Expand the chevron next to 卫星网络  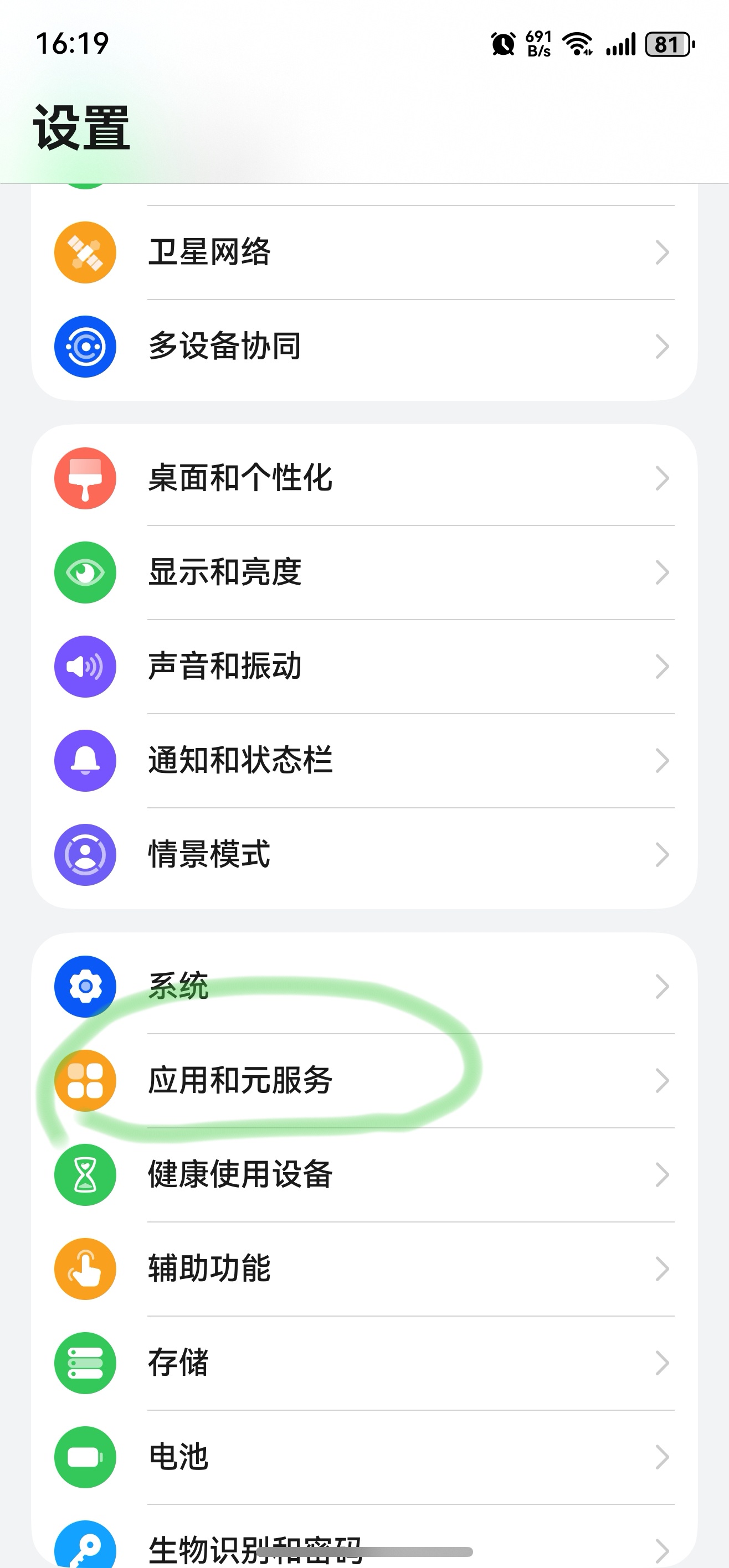pos(663,251)
